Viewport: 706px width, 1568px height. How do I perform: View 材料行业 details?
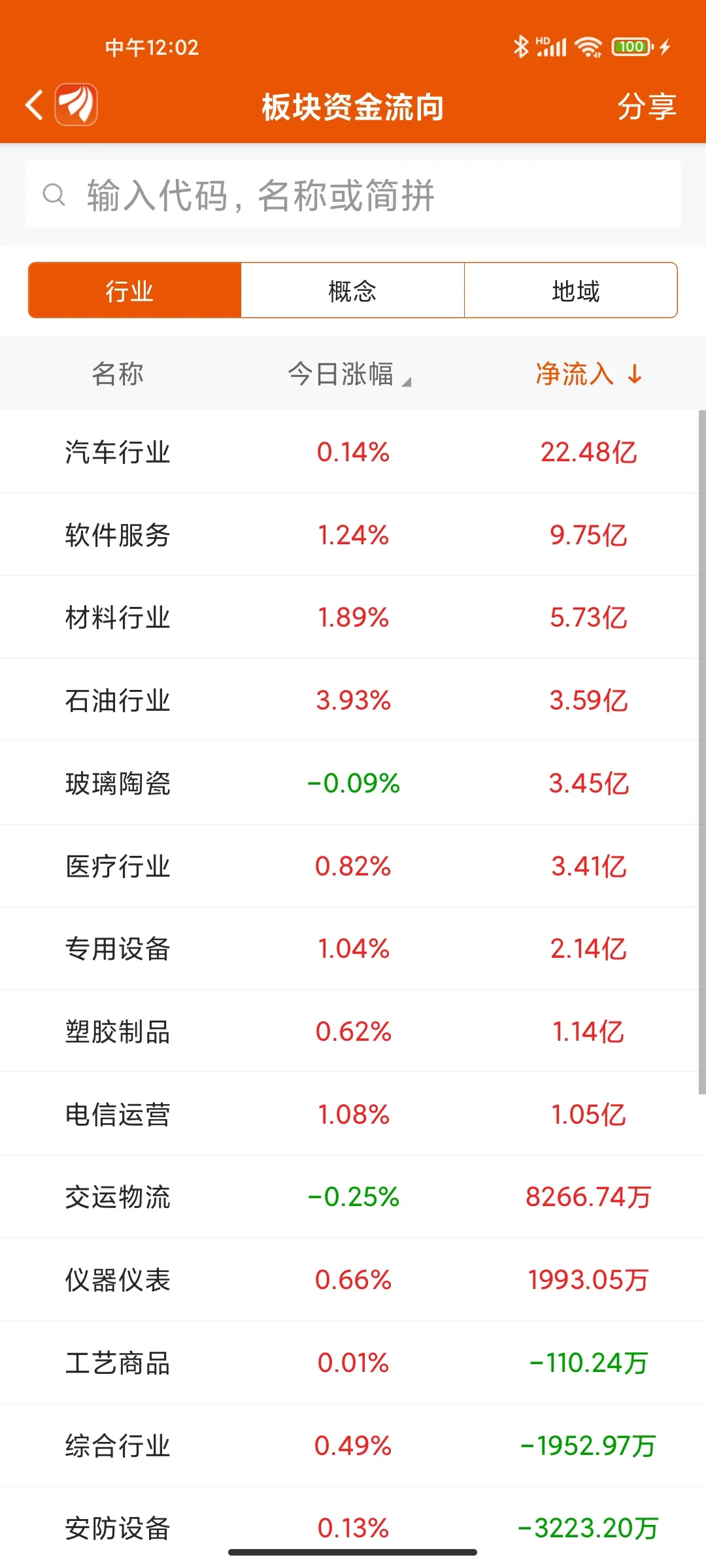[353, 617]
